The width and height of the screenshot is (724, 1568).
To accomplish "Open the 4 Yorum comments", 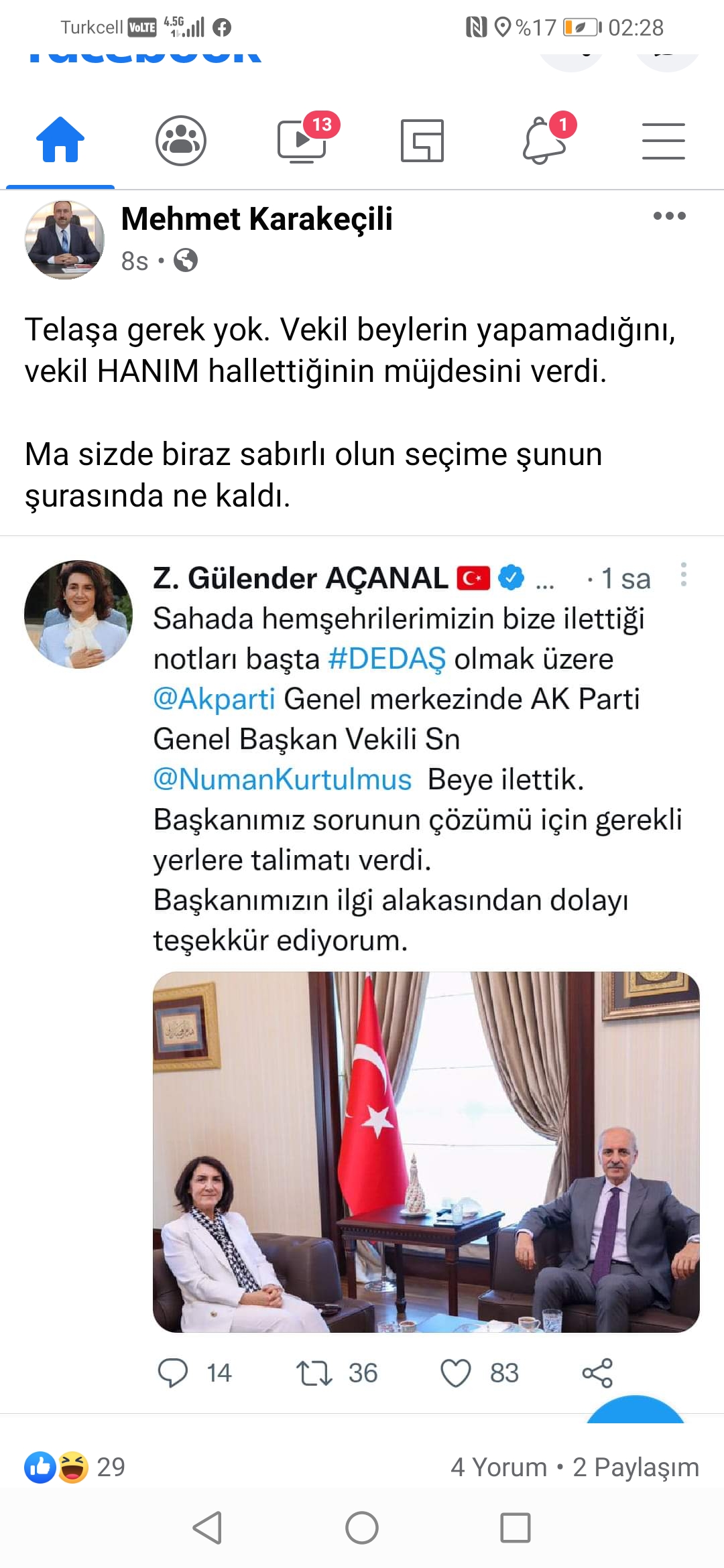I will click(499, 1467).
